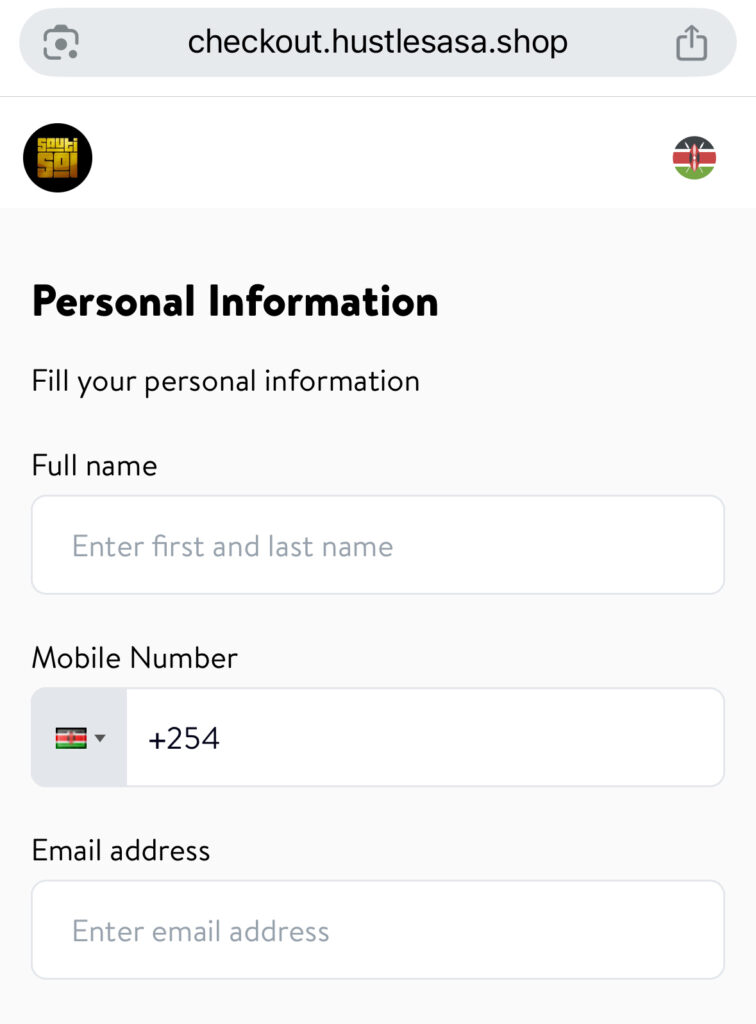Open the Sauti Sol store logo
This screenshot has width=756, height=1024.
[58, 158]
